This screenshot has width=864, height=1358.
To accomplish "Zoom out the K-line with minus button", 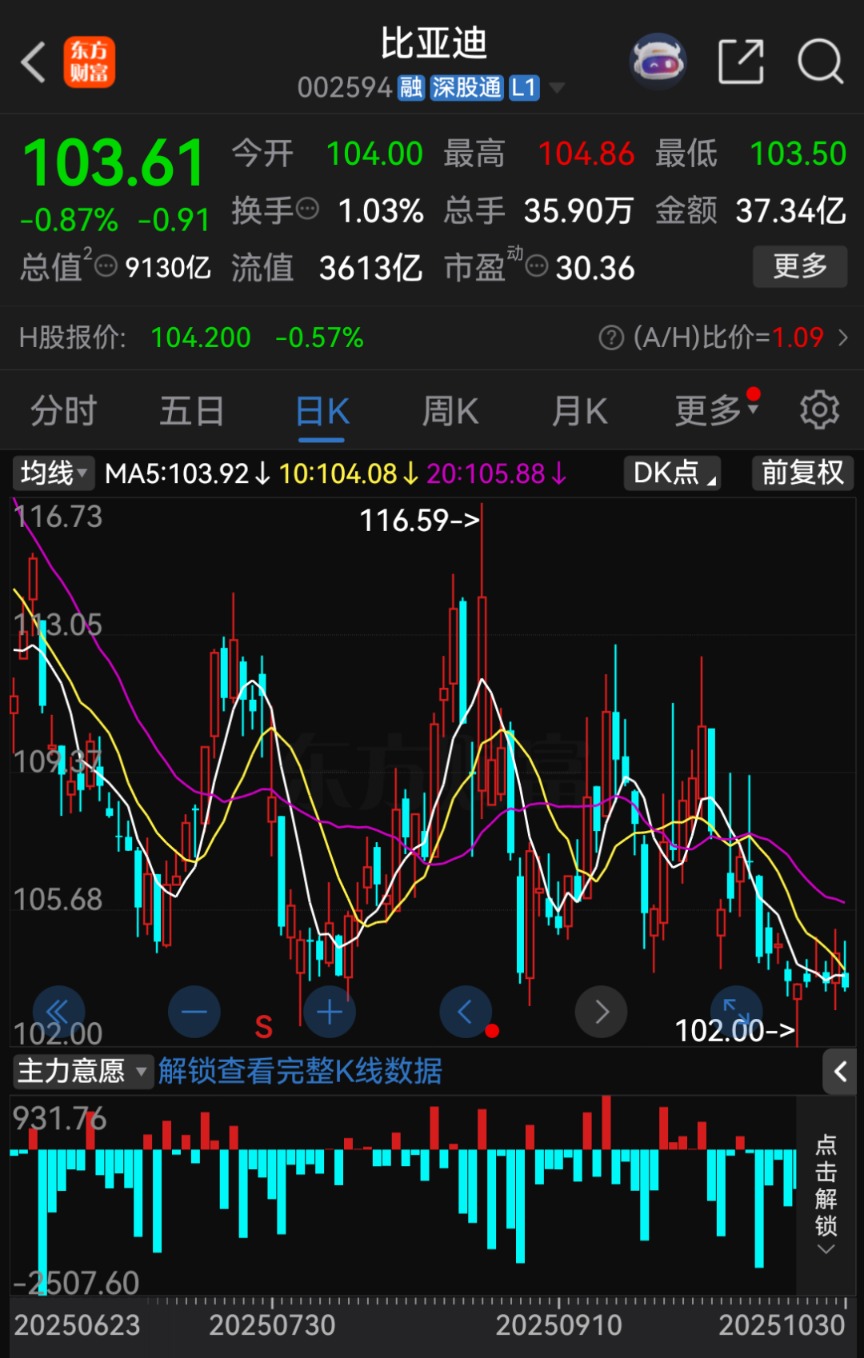I will click(x=194, y=1012).
